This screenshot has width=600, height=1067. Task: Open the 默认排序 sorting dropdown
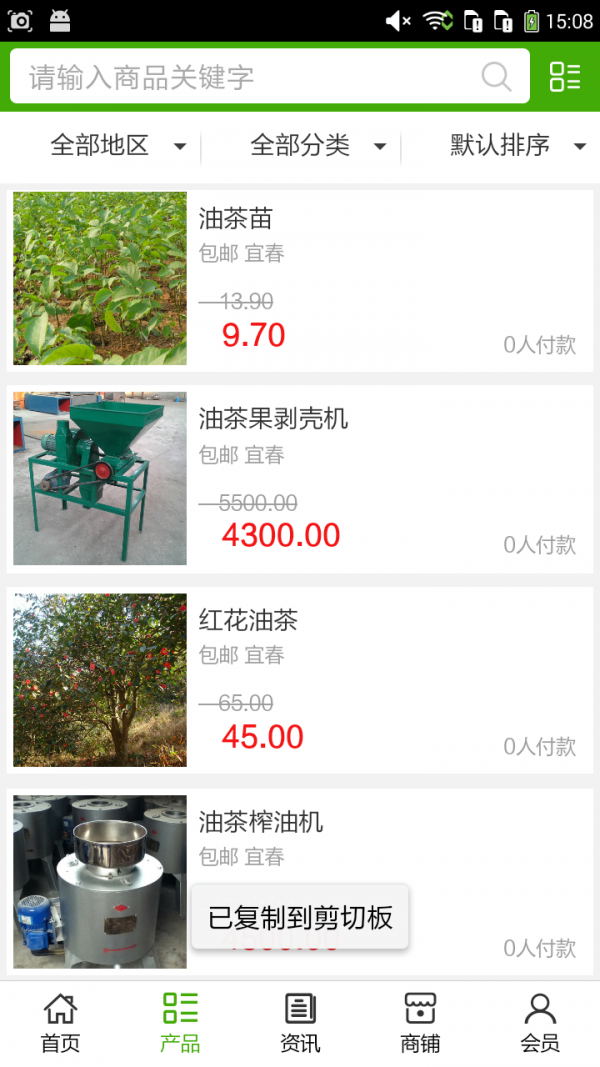pyautogui.click(x=517, y=146)
